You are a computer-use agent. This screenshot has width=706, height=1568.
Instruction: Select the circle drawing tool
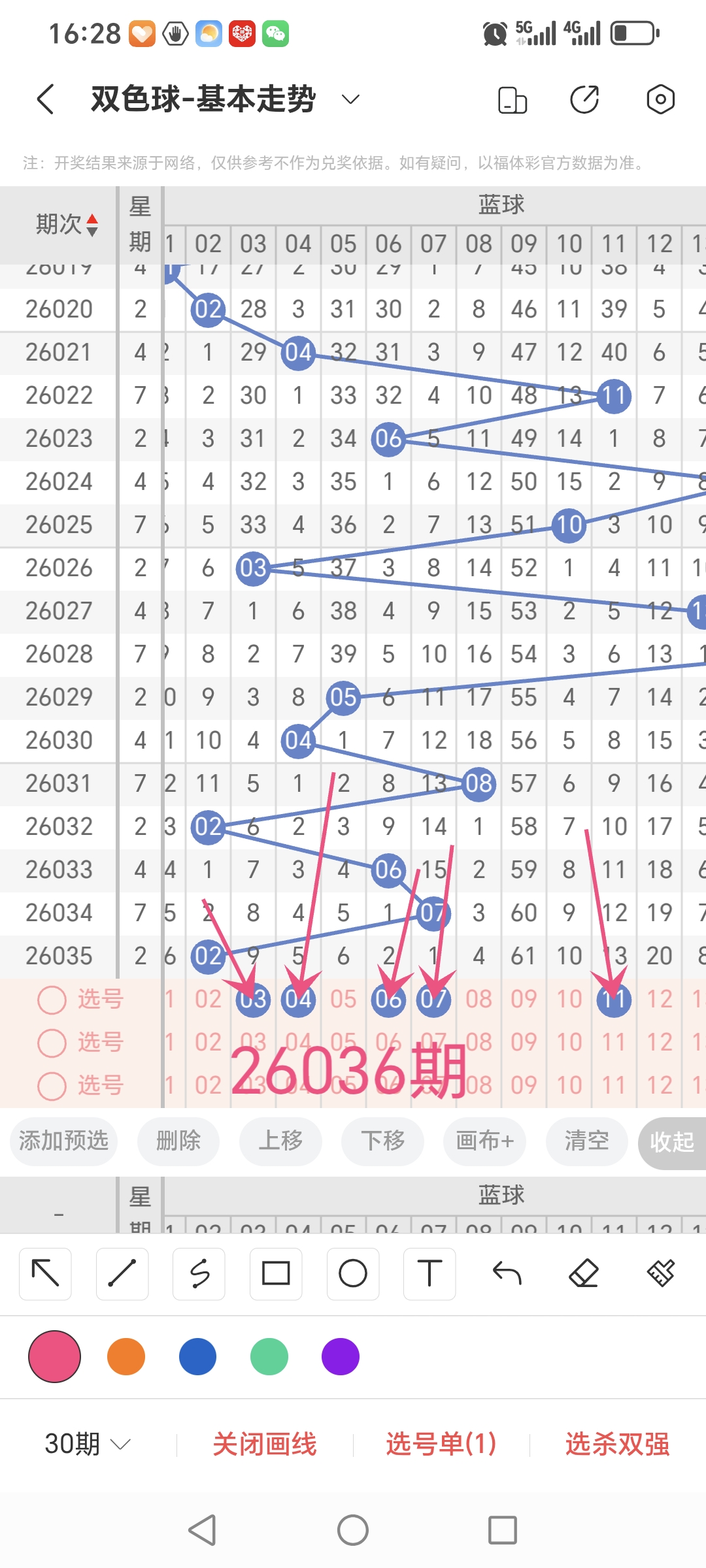click(352, 1273)
